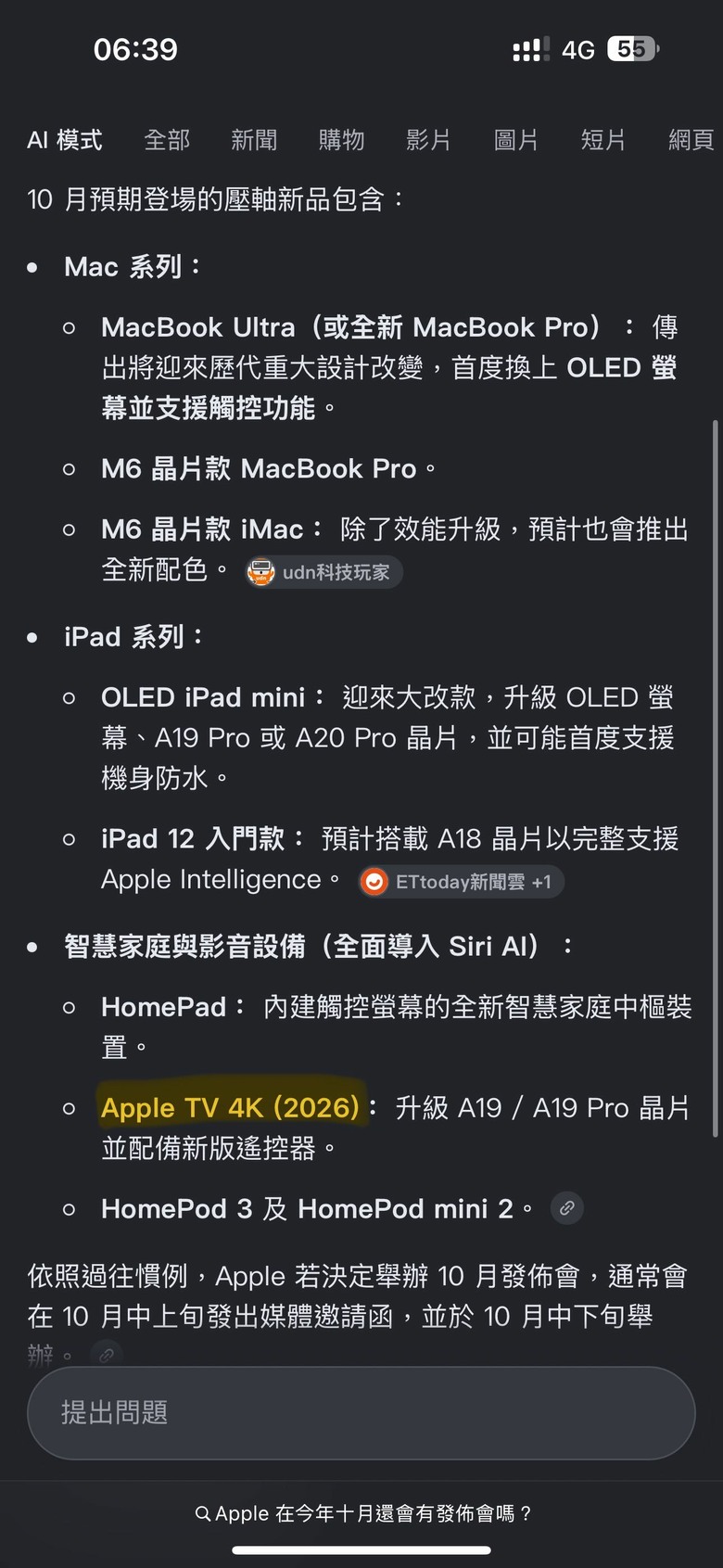Screen dimensions: 723x1568
Task: Switch to the 影片 tab
Action: [x=428, y=140]
